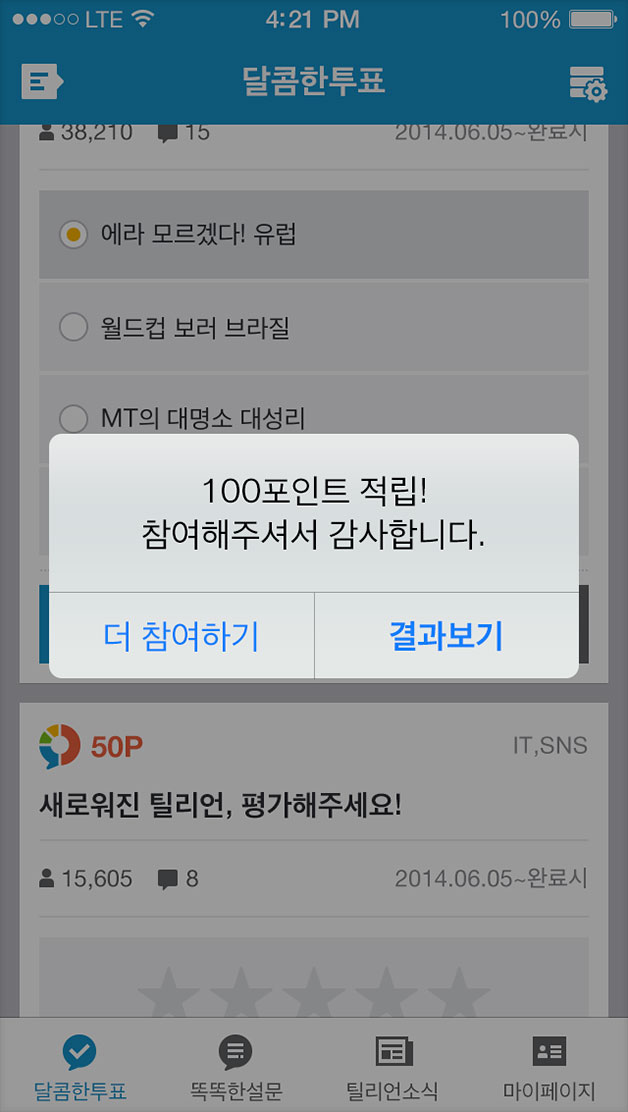Choose 결과보기 to view results
The width and height of the screenshot is (628, 1112).
(446, 636)
